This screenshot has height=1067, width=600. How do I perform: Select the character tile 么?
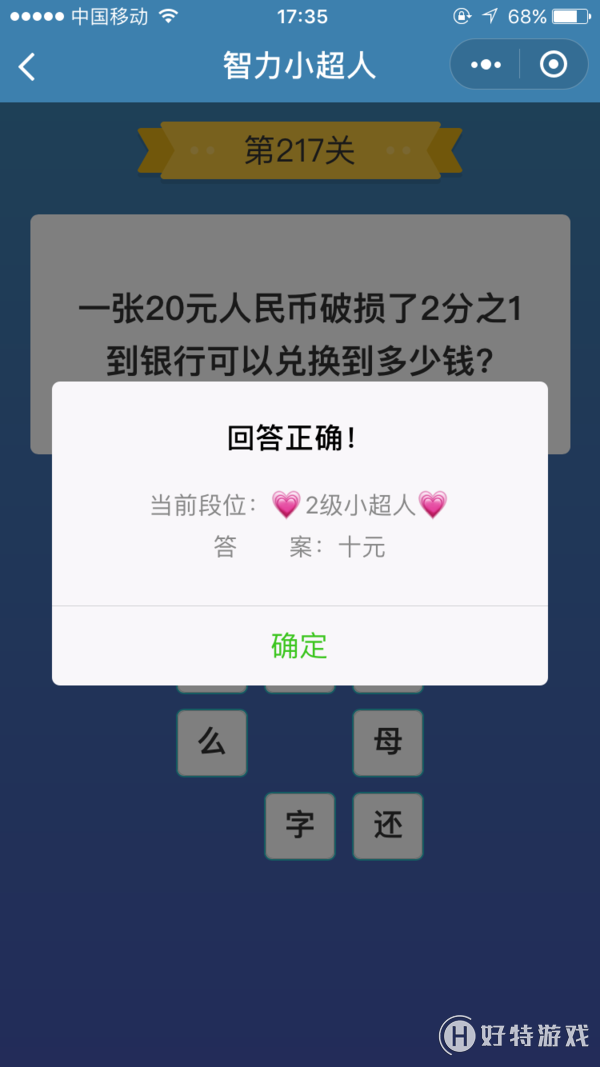(211, 743)
